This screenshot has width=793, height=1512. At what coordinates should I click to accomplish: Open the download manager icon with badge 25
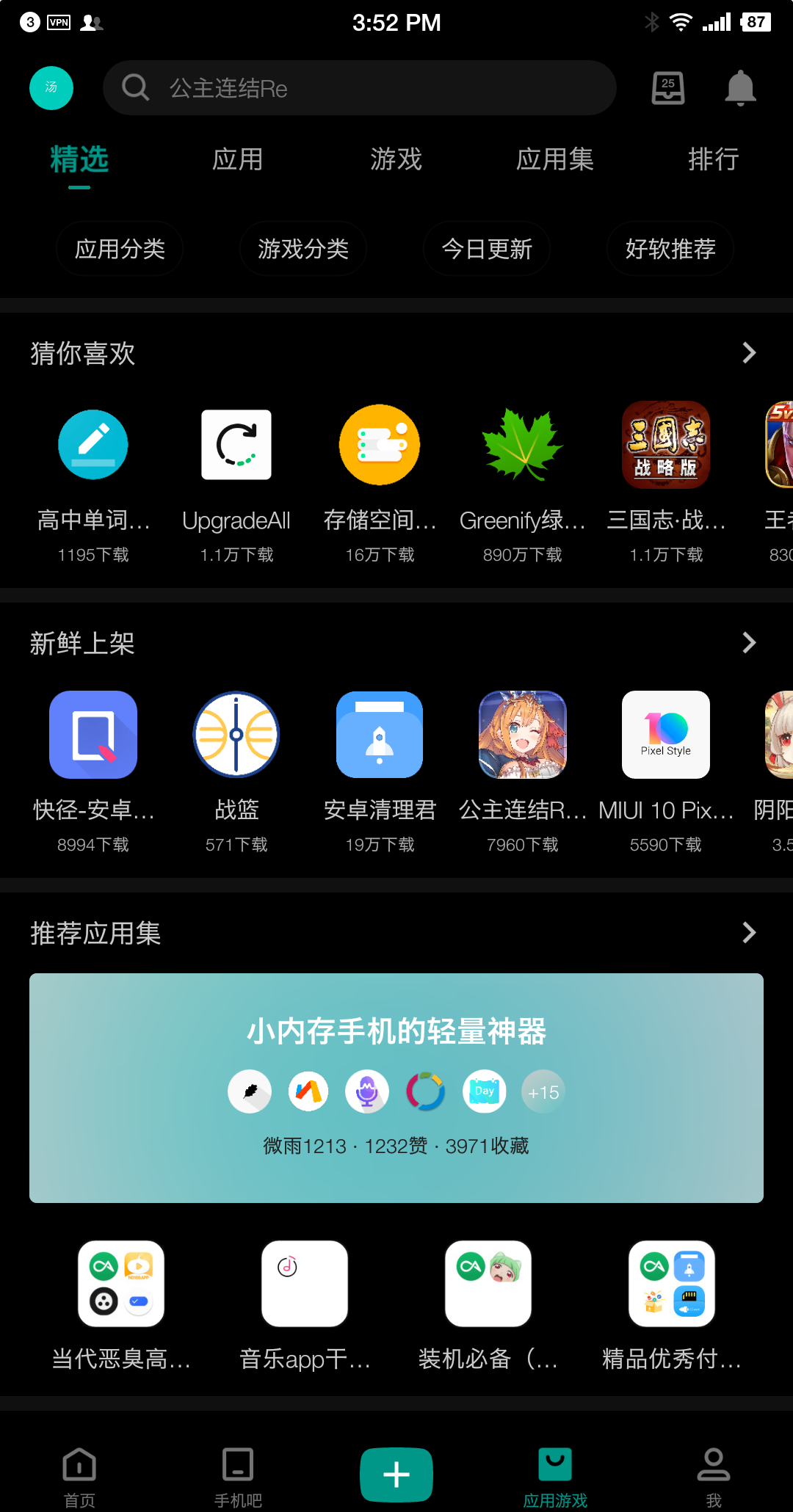tap(668, 88)
